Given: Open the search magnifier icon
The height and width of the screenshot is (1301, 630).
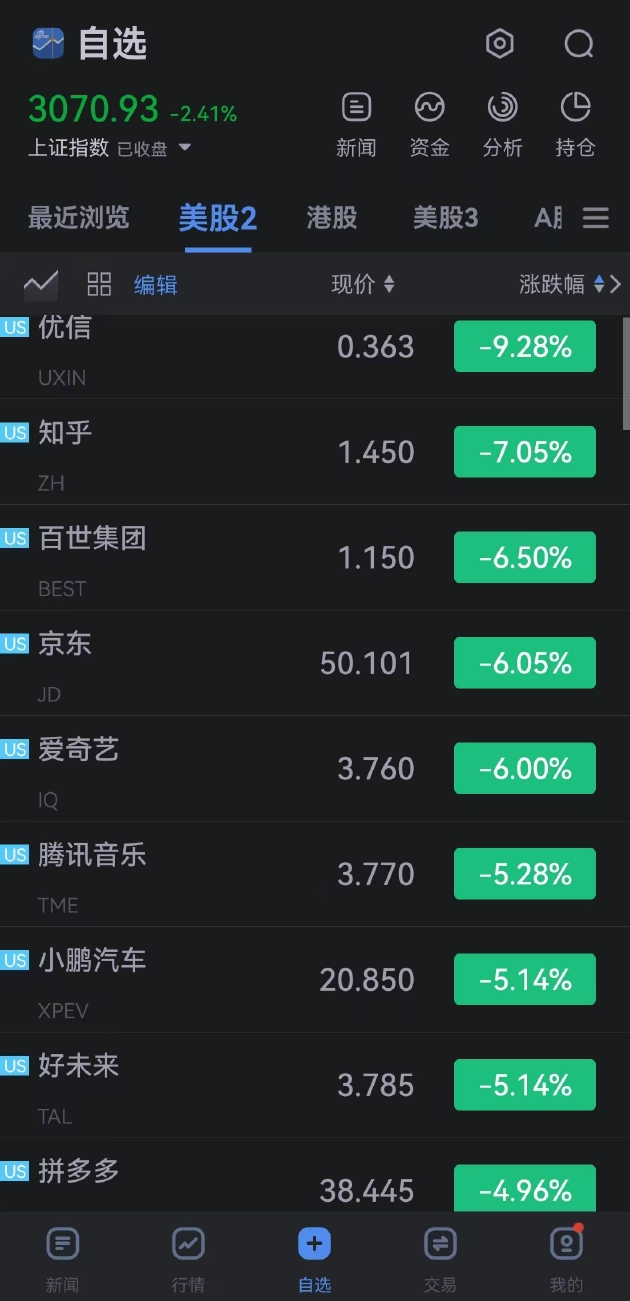Looking at the screenshot, I should click(x=579, y=44).
